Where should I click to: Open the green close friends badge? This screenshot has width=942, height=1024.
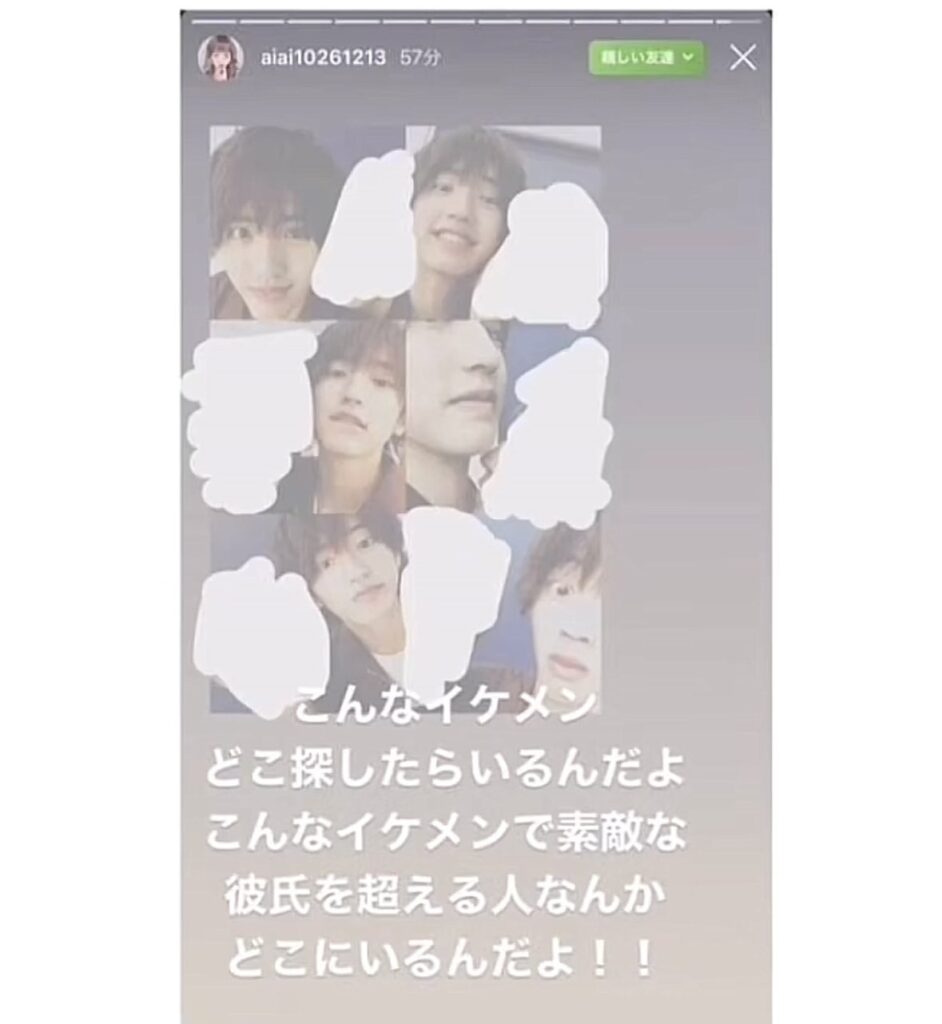(x=646, y=58)
